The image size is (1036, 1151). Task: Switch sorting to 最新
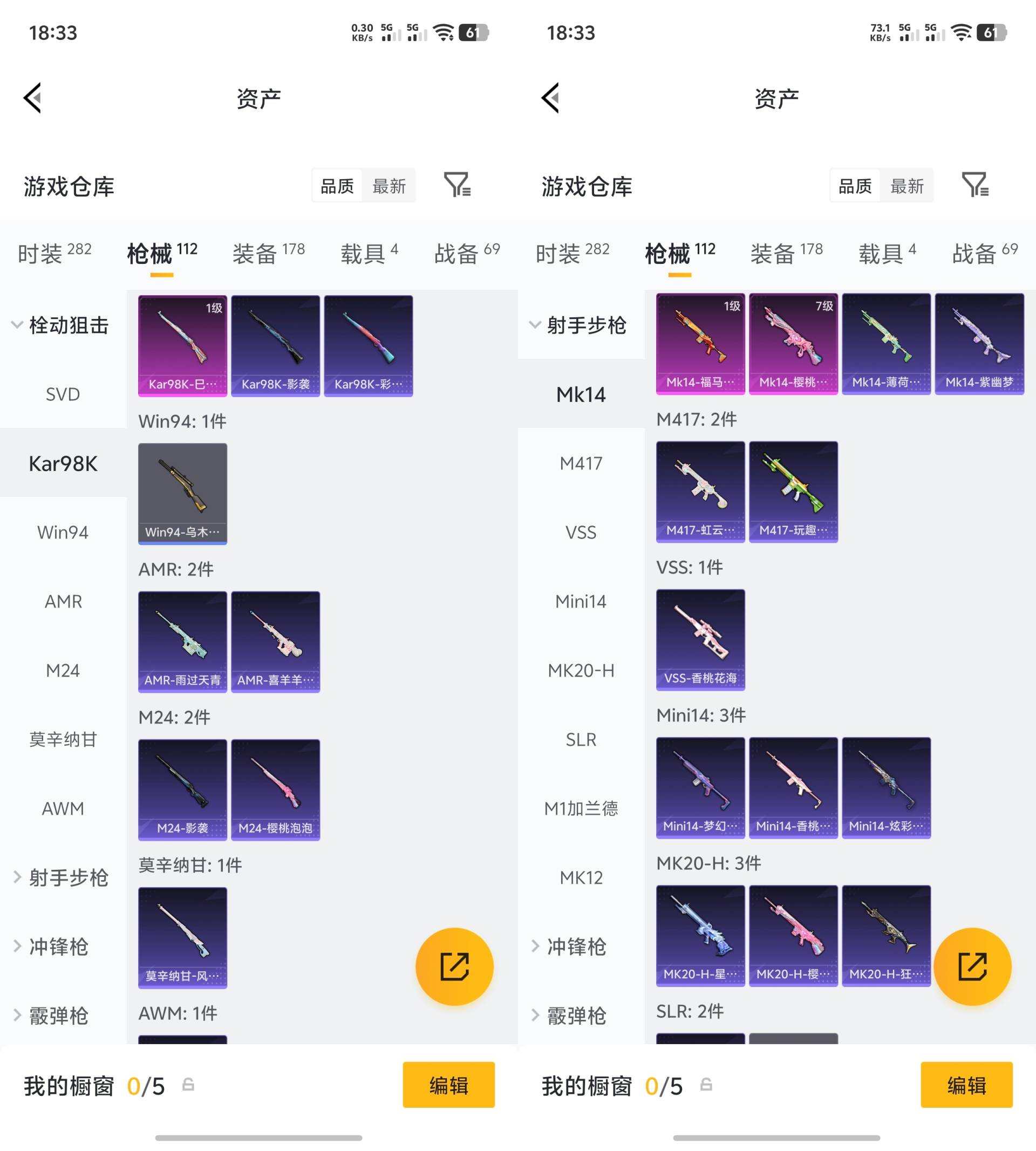(x=390, y=185)
